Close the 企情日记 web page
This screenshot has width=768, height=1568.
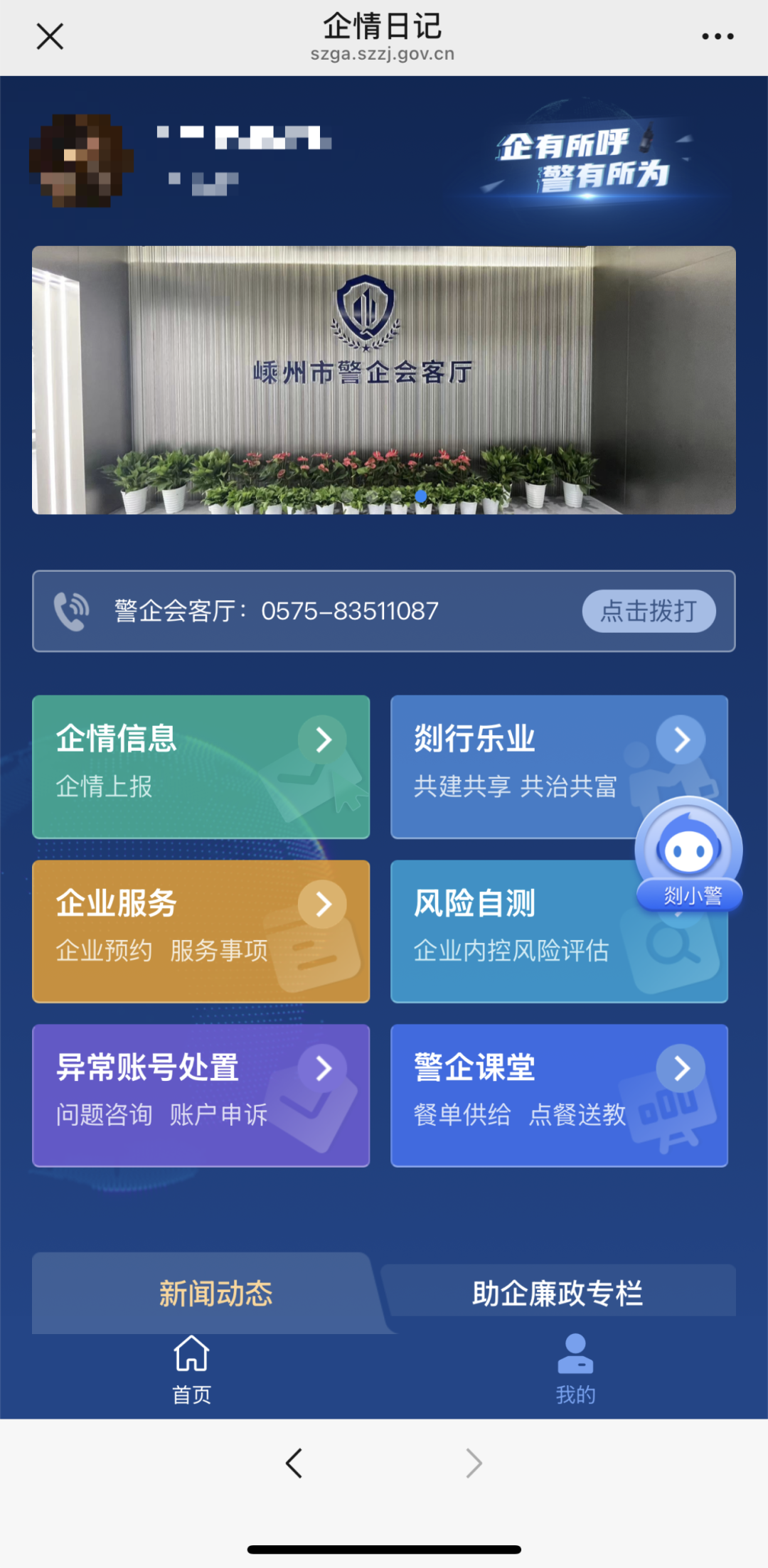click(x=50, y=36)
